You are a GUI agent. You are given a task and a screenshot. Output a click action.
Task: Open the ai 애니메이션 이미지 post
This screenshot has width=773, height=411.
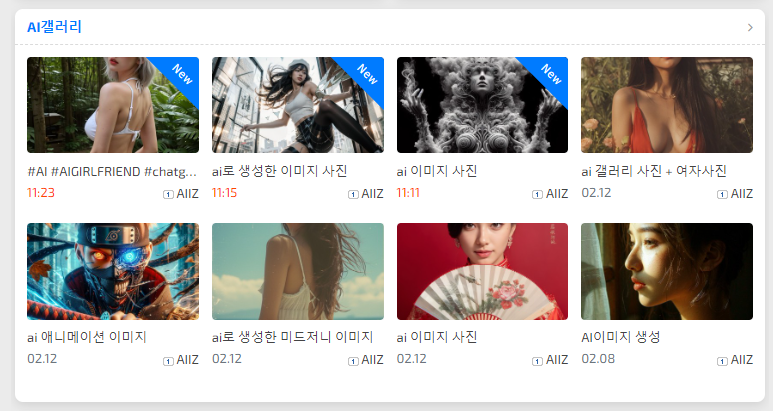(87, 337)
